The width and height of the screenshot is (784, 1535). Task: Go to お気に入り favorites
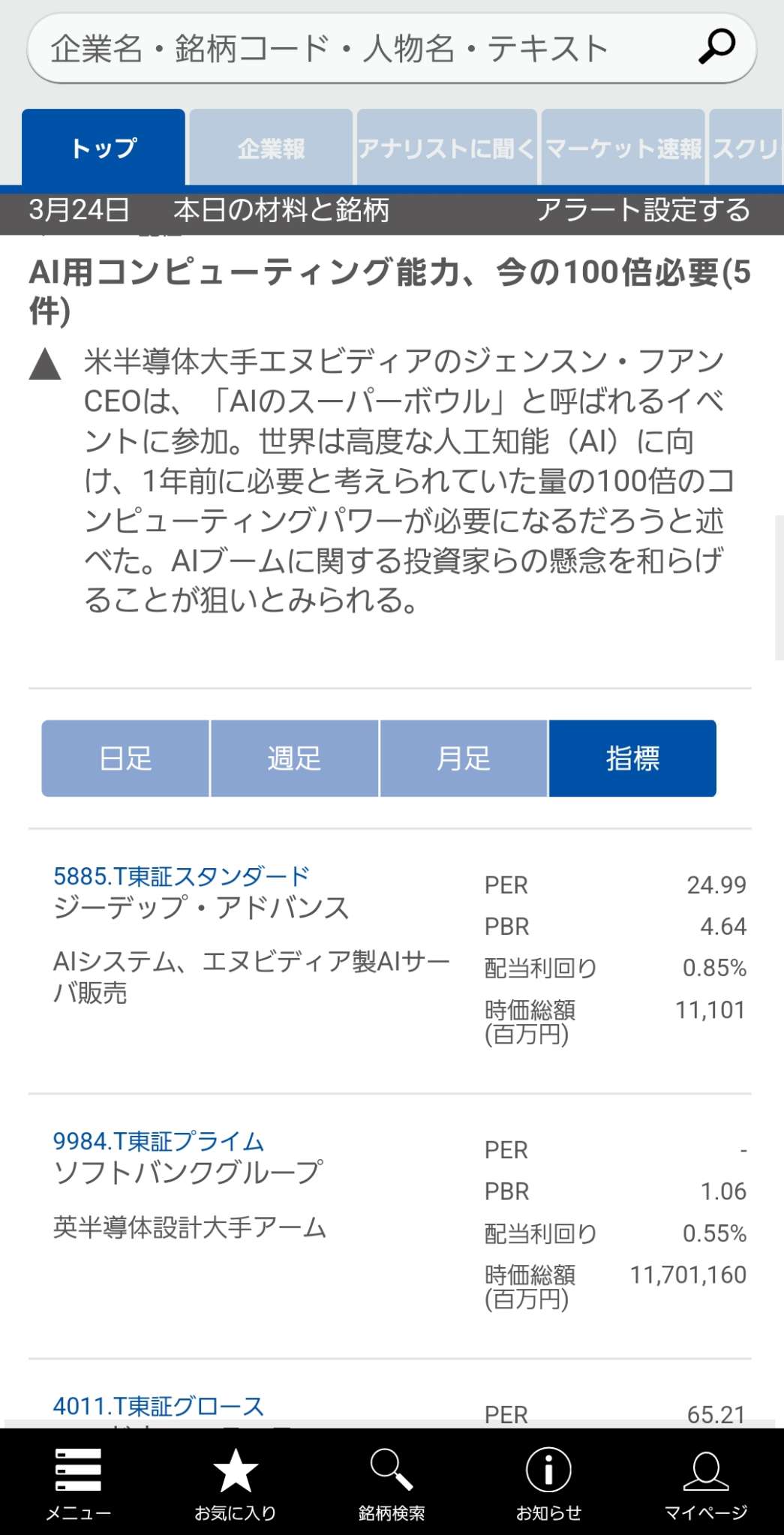(x=235, y=1483)
